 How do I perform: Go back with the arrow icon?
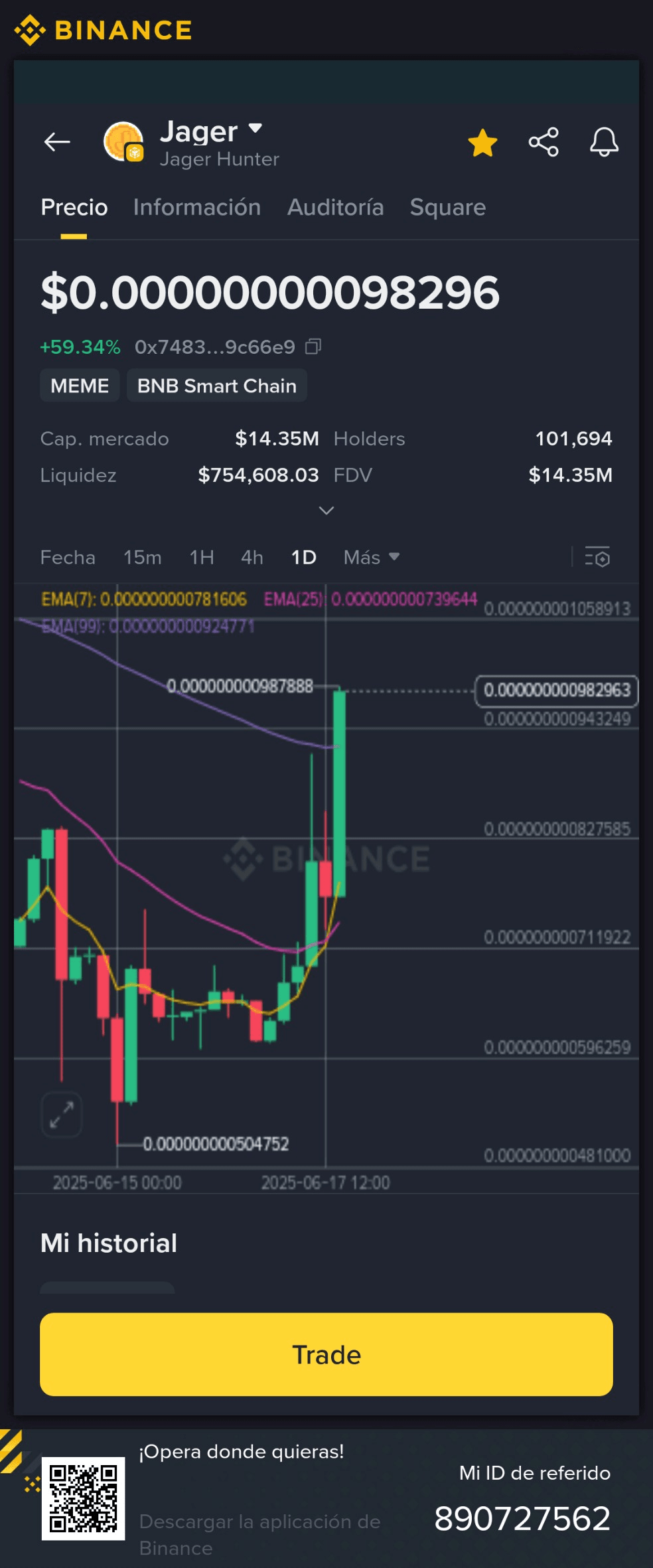[x=57, y=142]
